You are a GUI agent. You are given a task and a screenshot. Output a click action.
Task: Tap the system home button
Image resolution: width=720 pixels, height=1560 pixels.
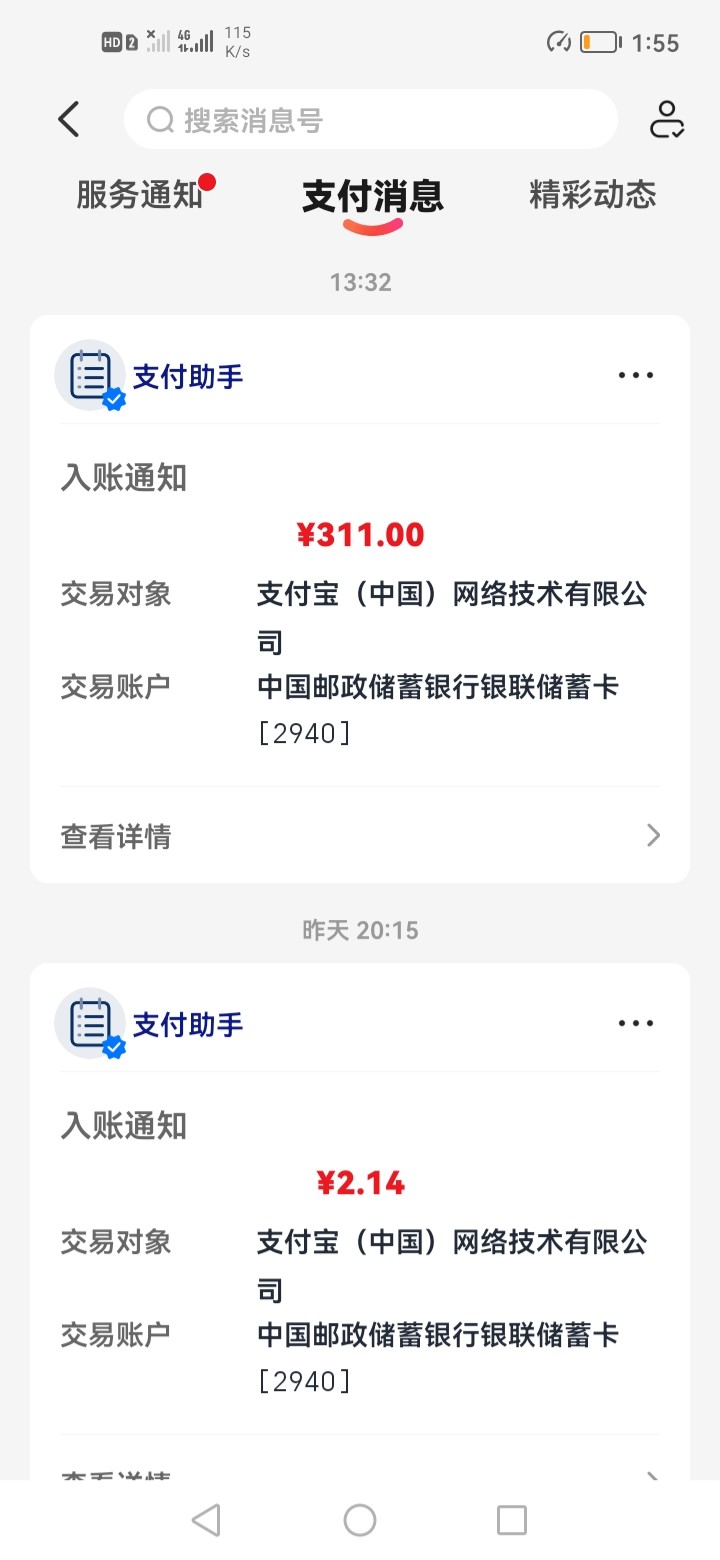(x=360, y=1520)
